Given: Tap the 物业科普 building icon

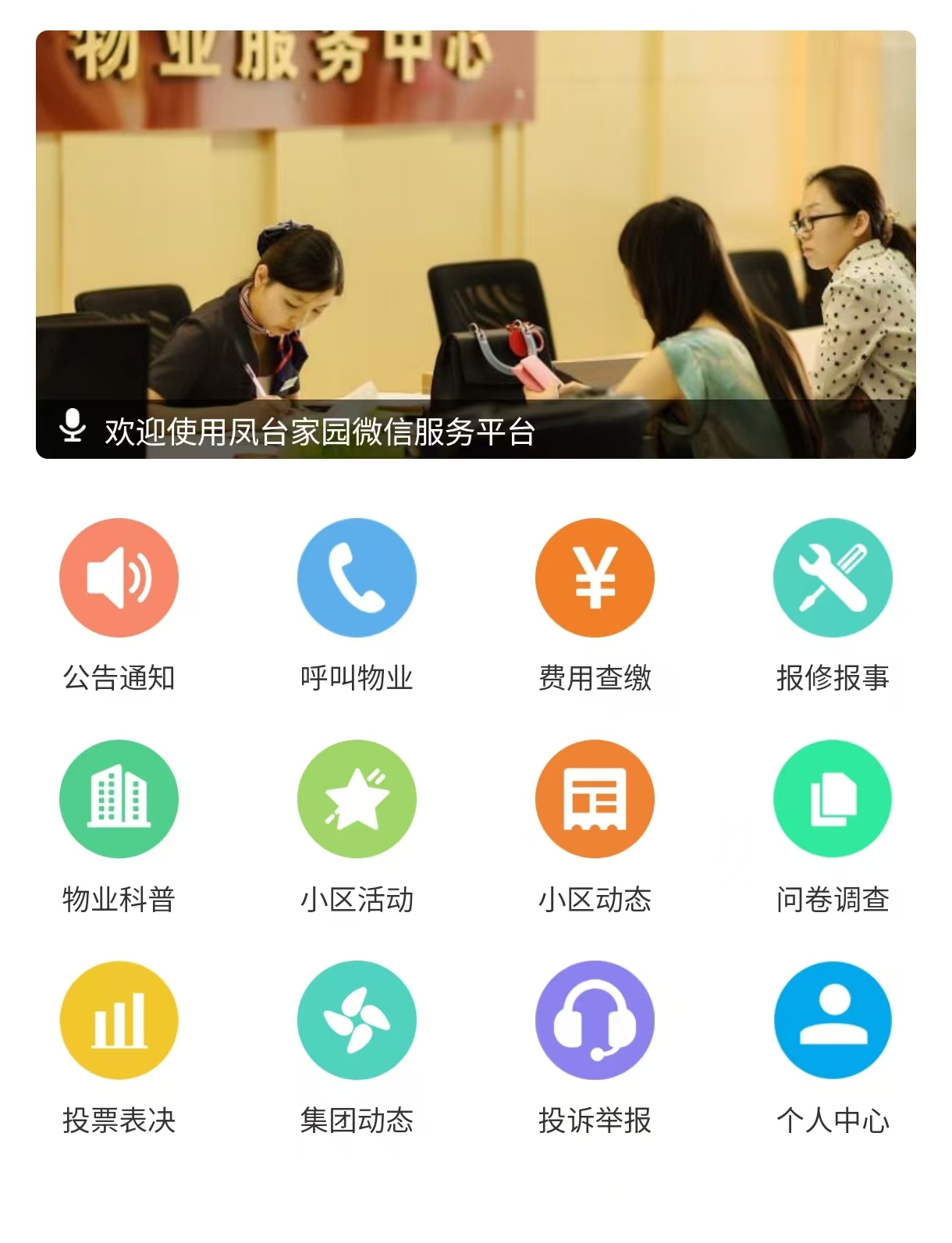Looking at the screenshot, I should click(x=119, y=797).
